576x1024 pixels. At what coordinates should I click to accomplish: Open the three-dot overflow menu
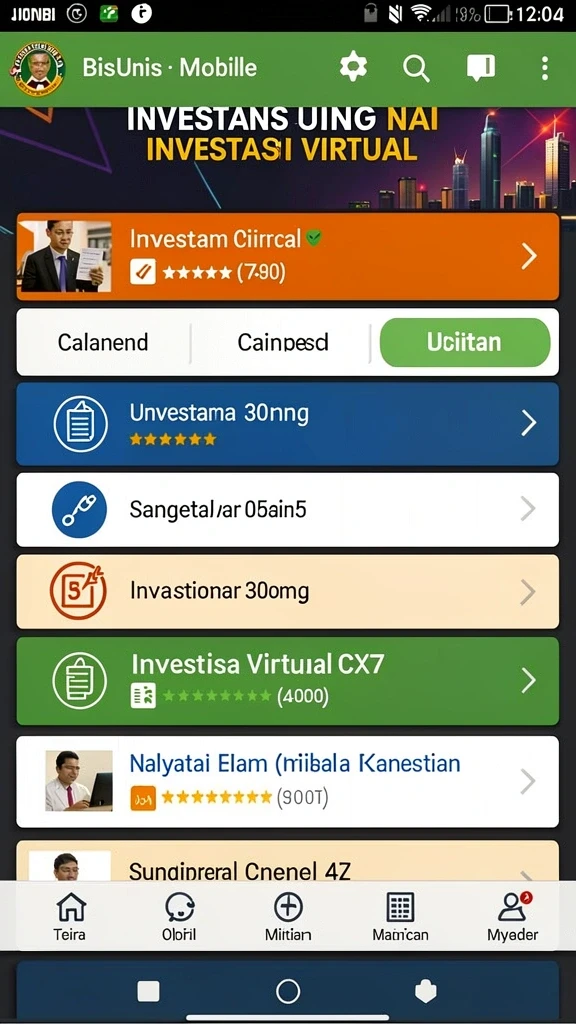[x=545, y=68]
